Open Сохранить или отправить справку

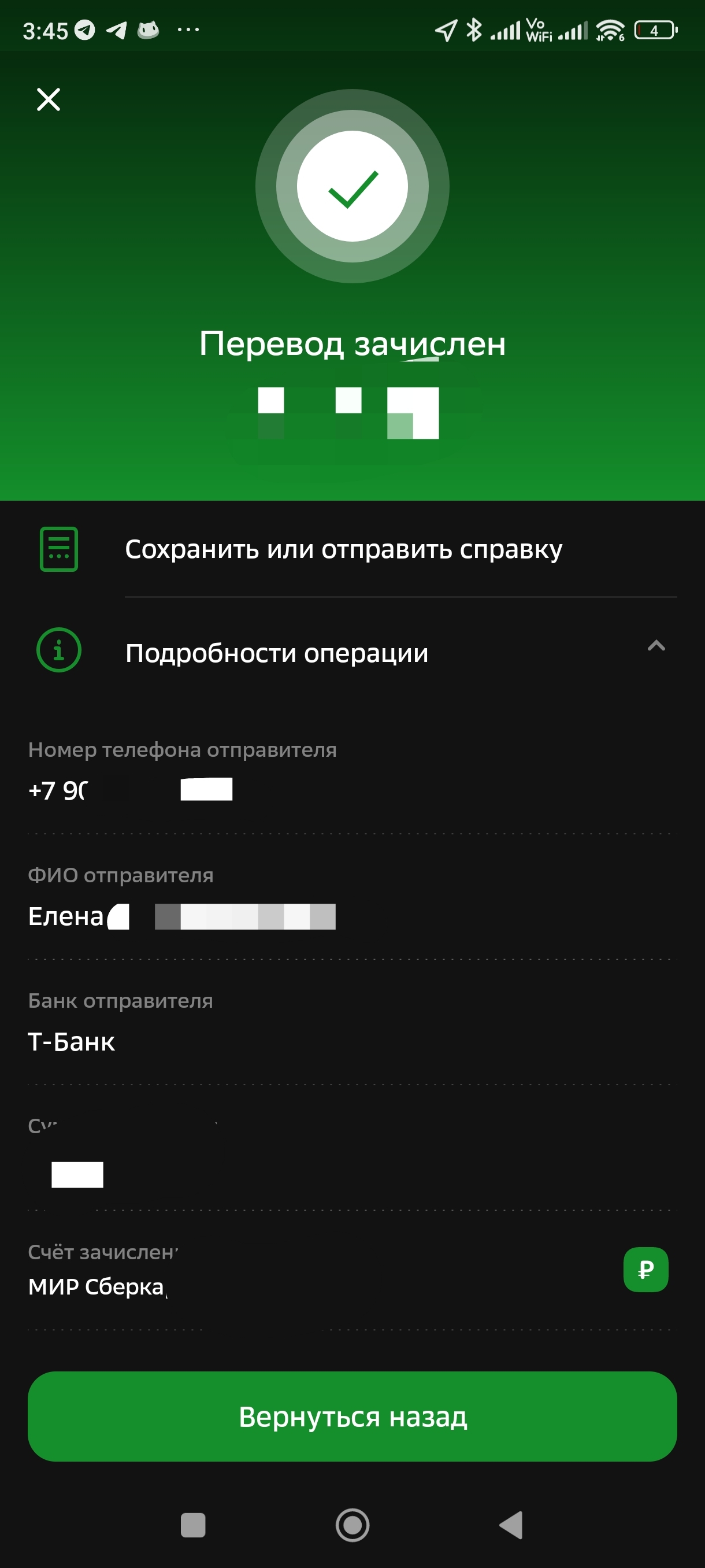point(343,549)
